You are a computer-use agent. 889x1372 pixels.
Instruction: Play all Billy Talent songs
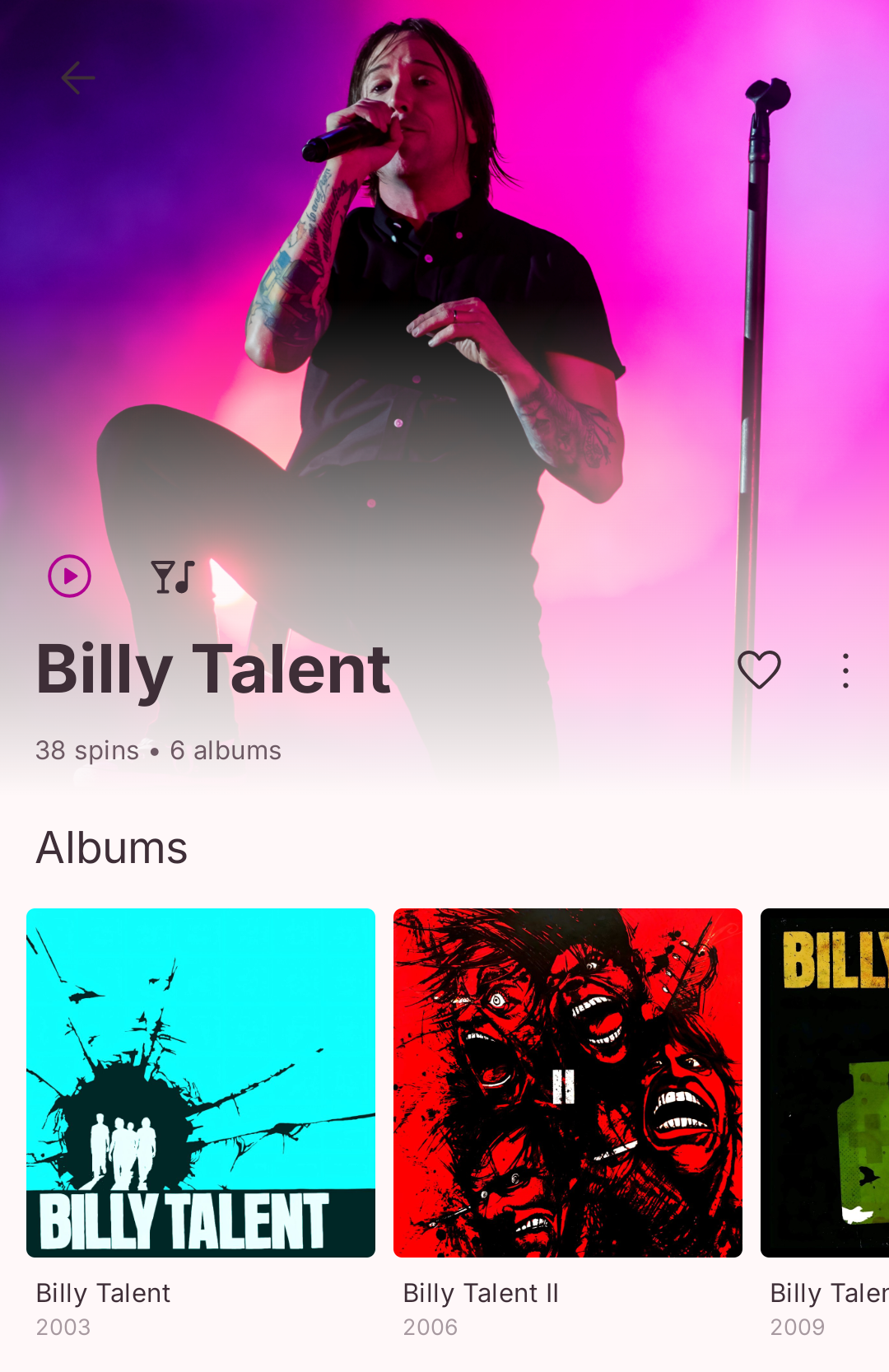[x=70, y=576]
